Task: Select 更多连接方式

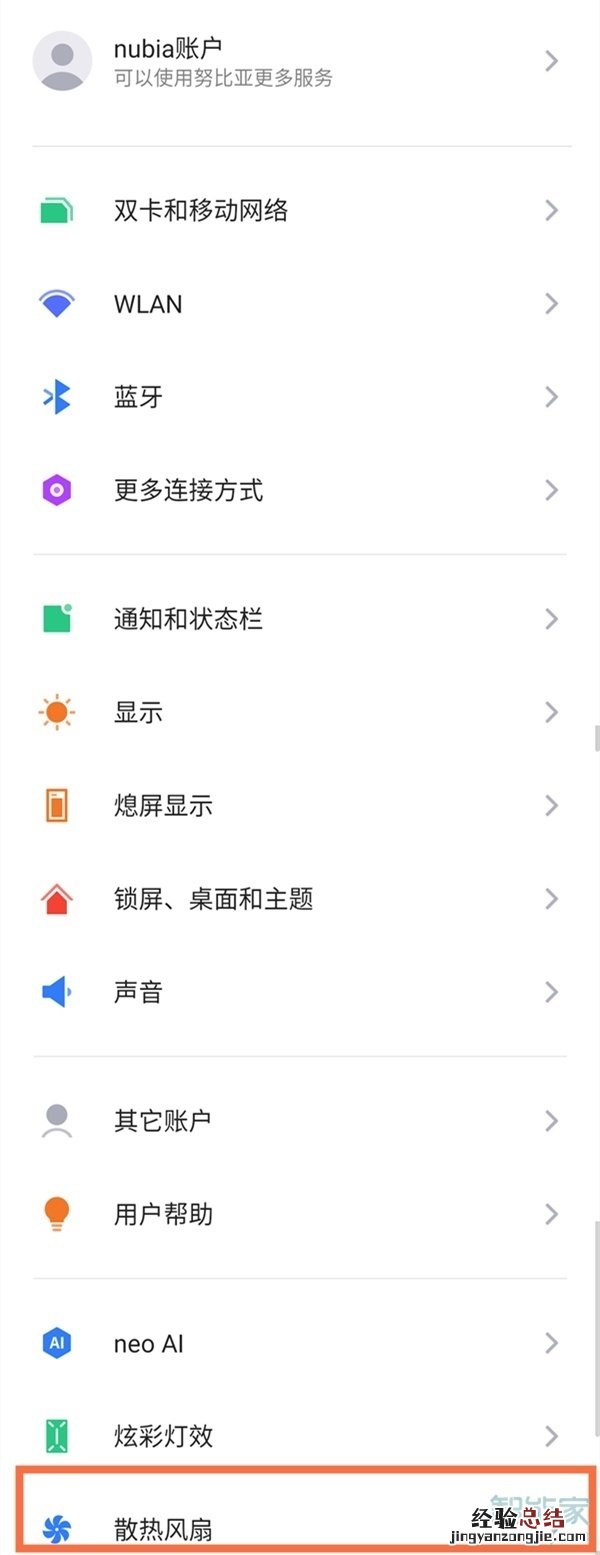Action: [188, 490]
